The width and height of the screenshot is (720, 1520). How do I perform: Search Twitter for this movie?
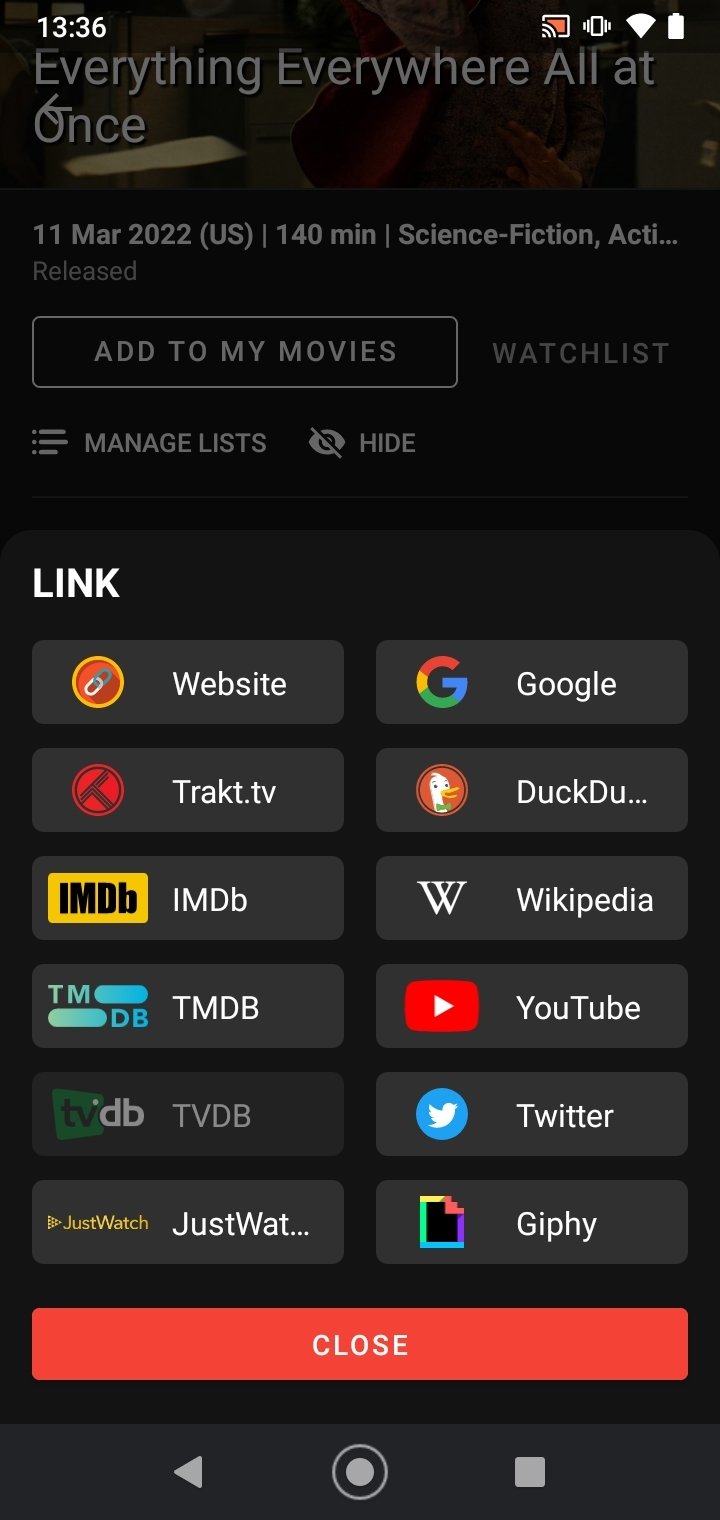(x=532, y=1114)
